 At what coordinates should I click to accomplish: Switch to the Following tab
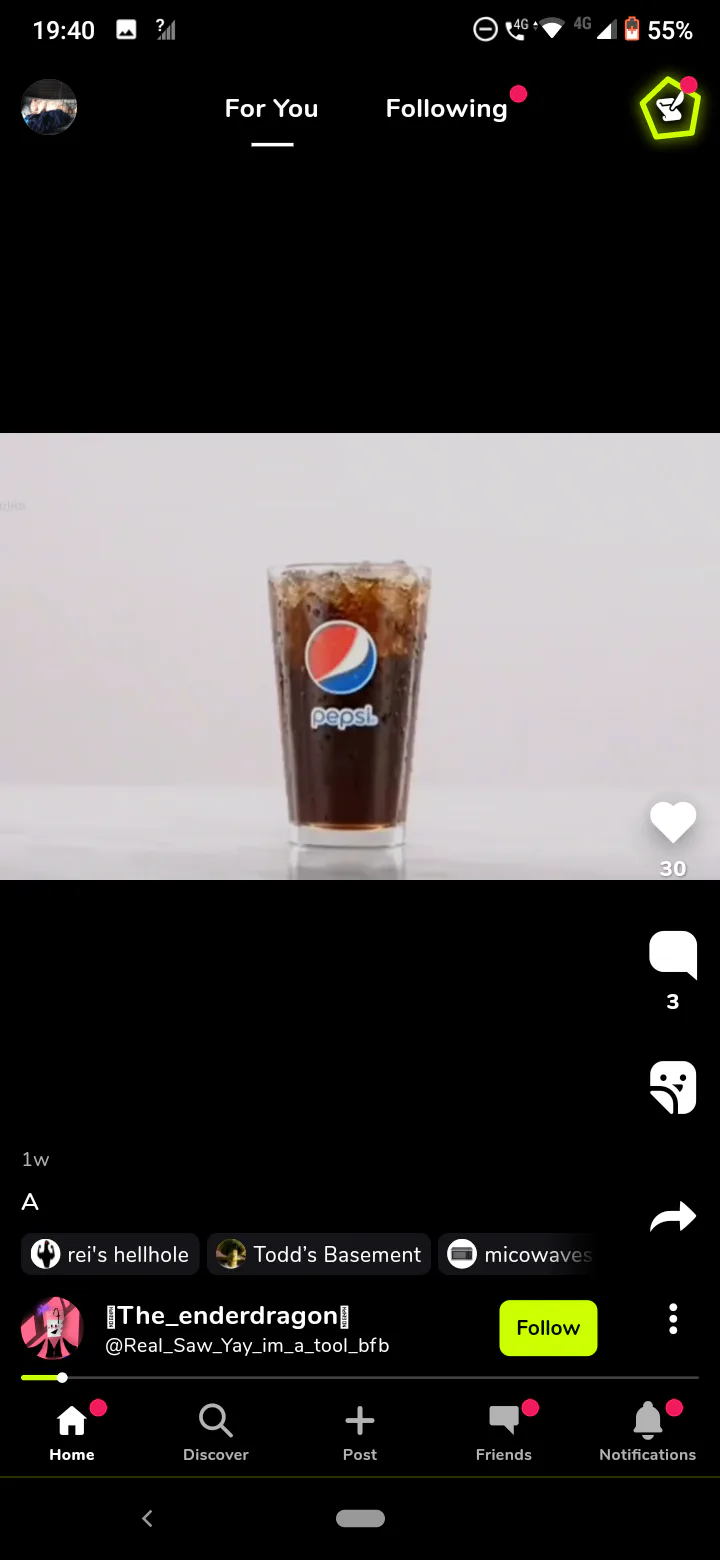coord(447,108)
